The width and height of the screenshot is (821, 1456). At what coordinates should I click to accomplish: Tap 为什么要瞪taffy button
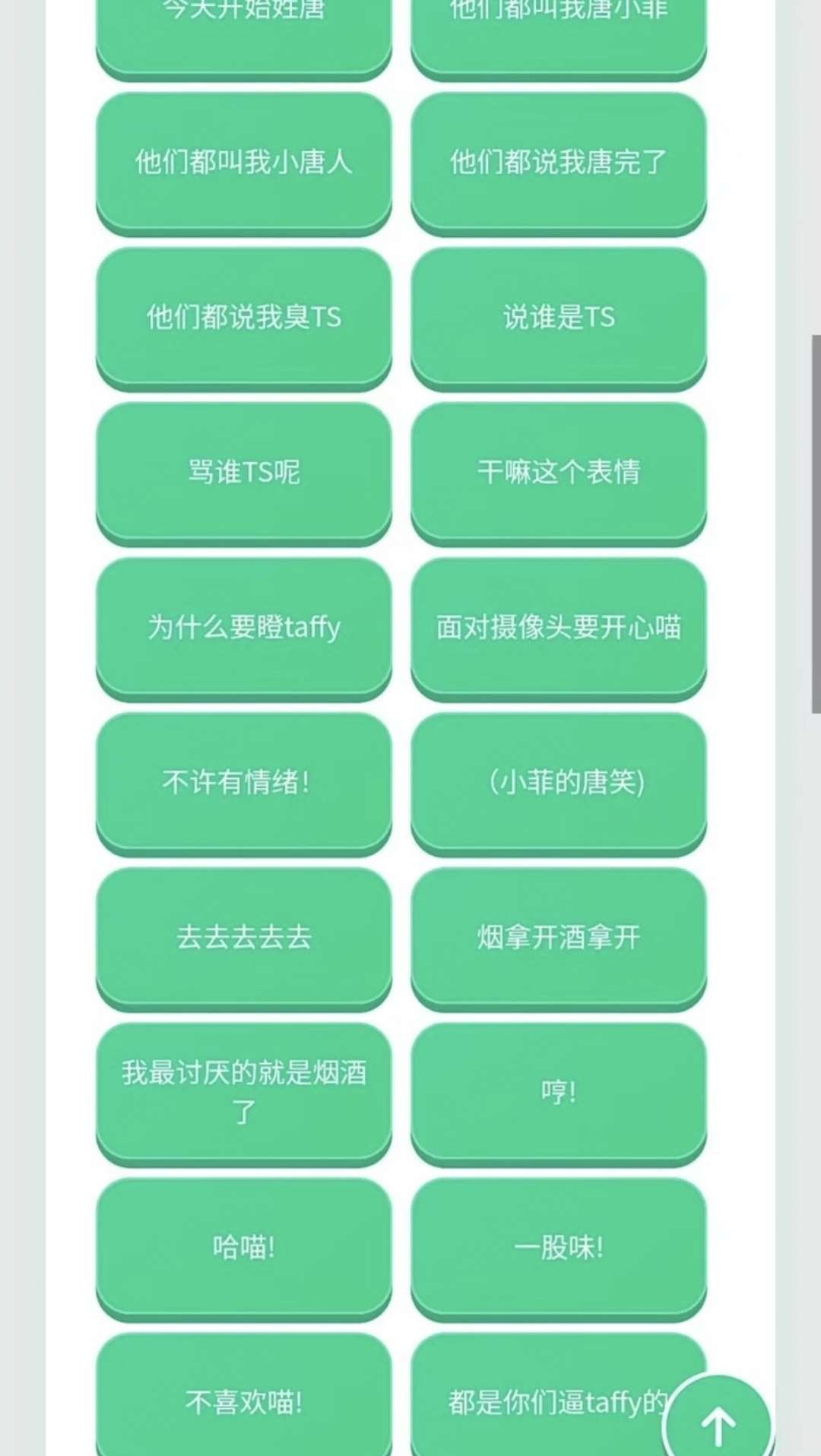(243, 626)
